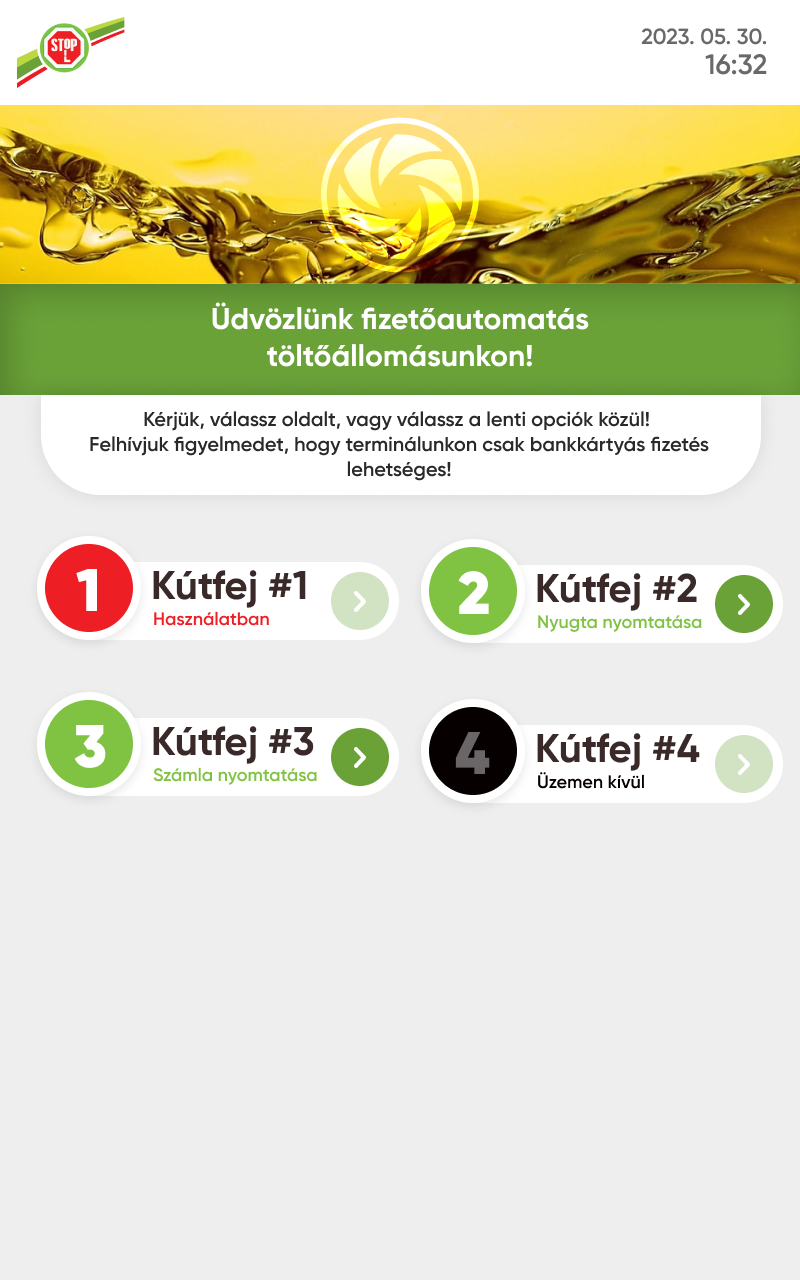Choose Kútfej #3 for invoice printing
The image size is (800, 1280).
[359, 757]
